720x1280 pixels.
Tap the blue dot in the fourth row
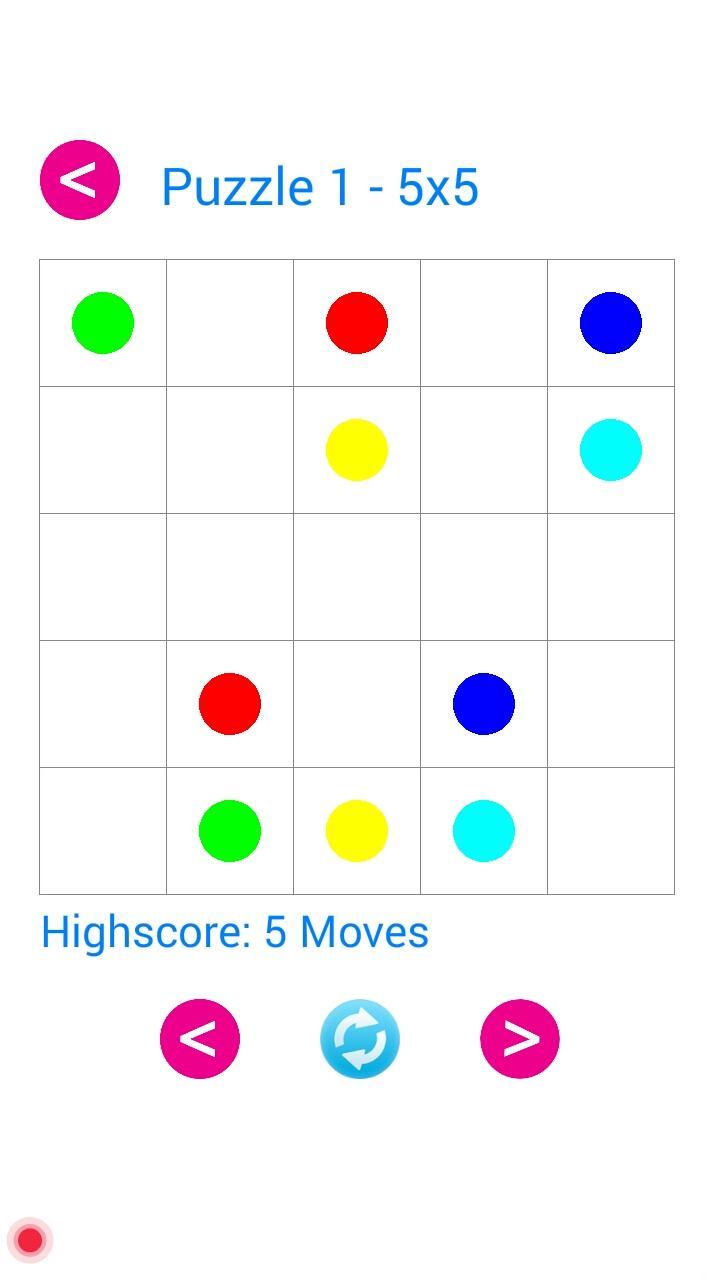click(x=484, y=704)
